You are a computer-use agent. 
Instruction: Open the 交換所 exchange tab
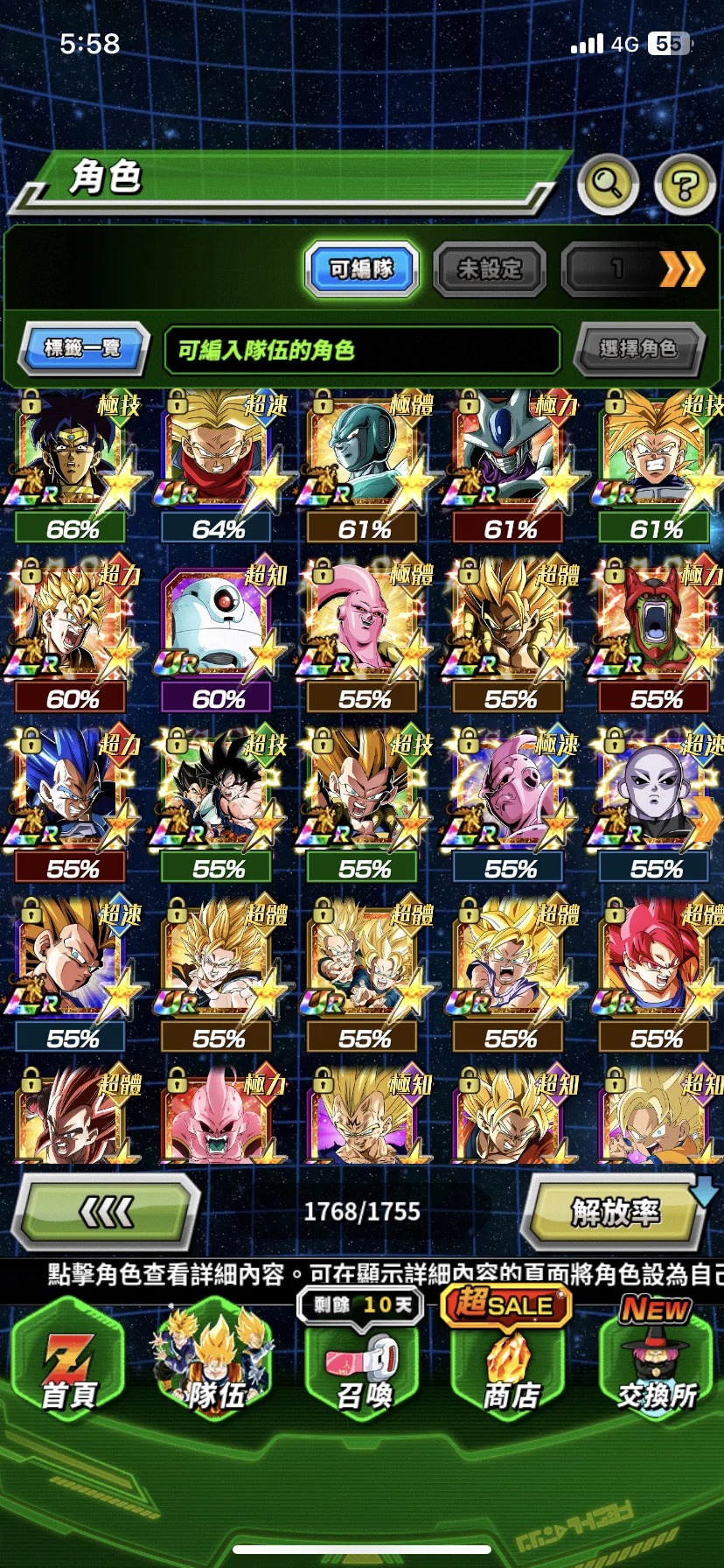[x=656, y=1369]
